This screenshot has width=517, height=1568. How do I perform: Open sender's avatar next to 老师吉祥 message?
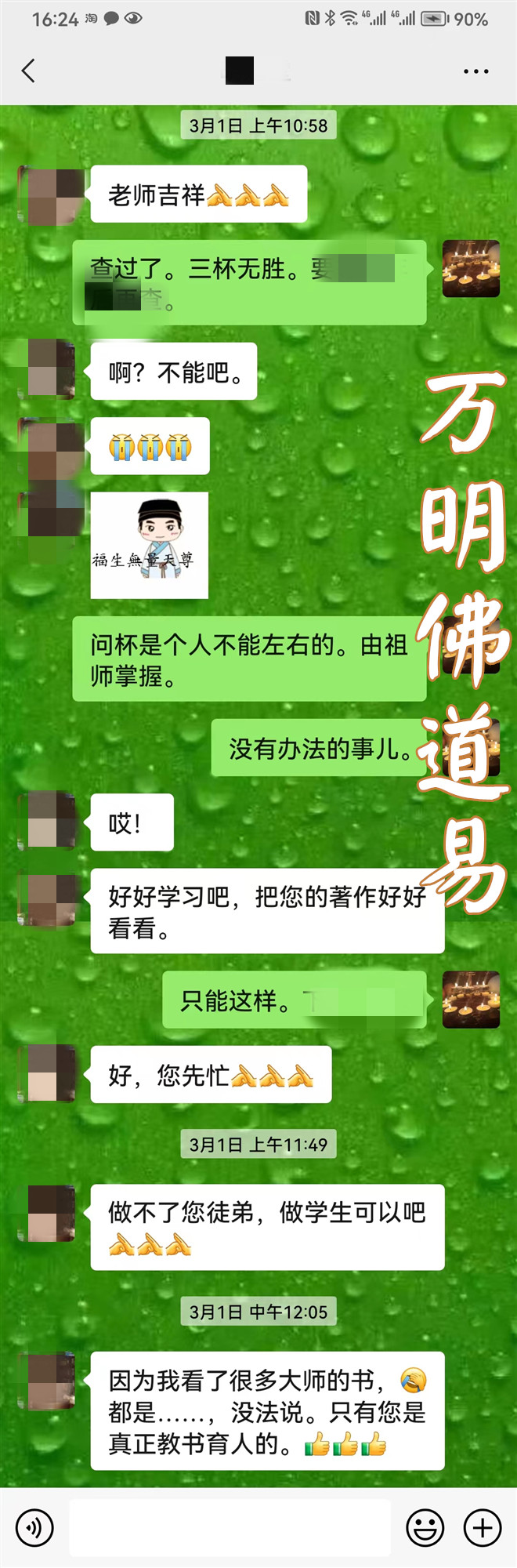tap(52, 194)
